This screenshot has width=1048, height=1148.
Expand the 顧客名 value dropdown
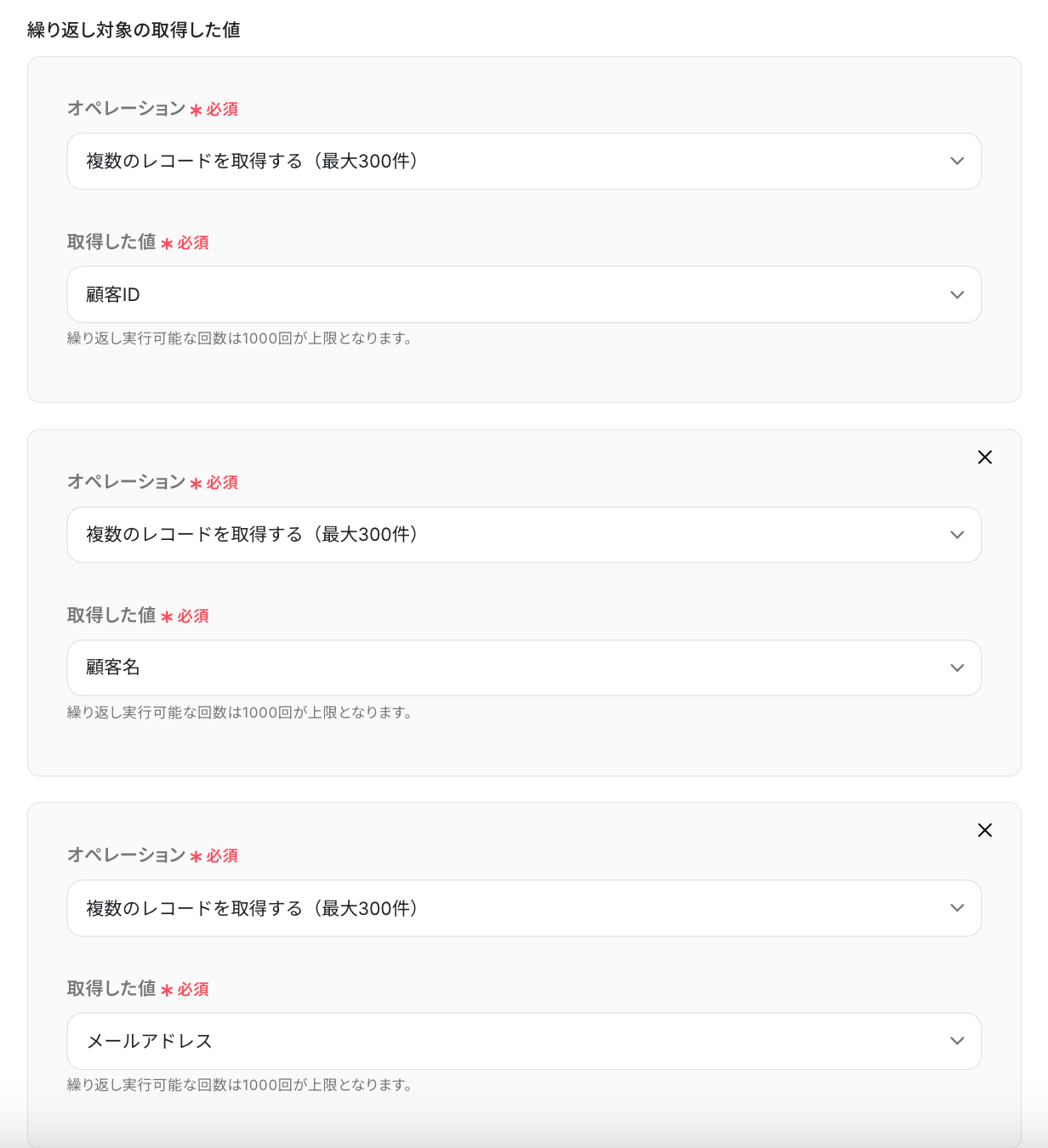tap(524, 668)
